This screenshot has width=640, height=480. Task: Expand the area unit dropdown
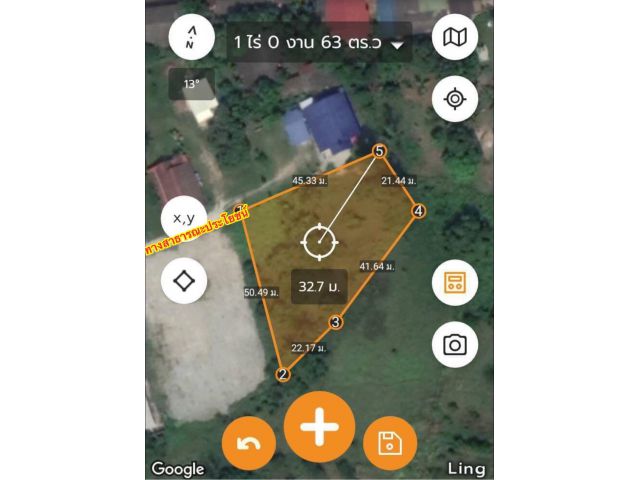[x=399, y=45]
